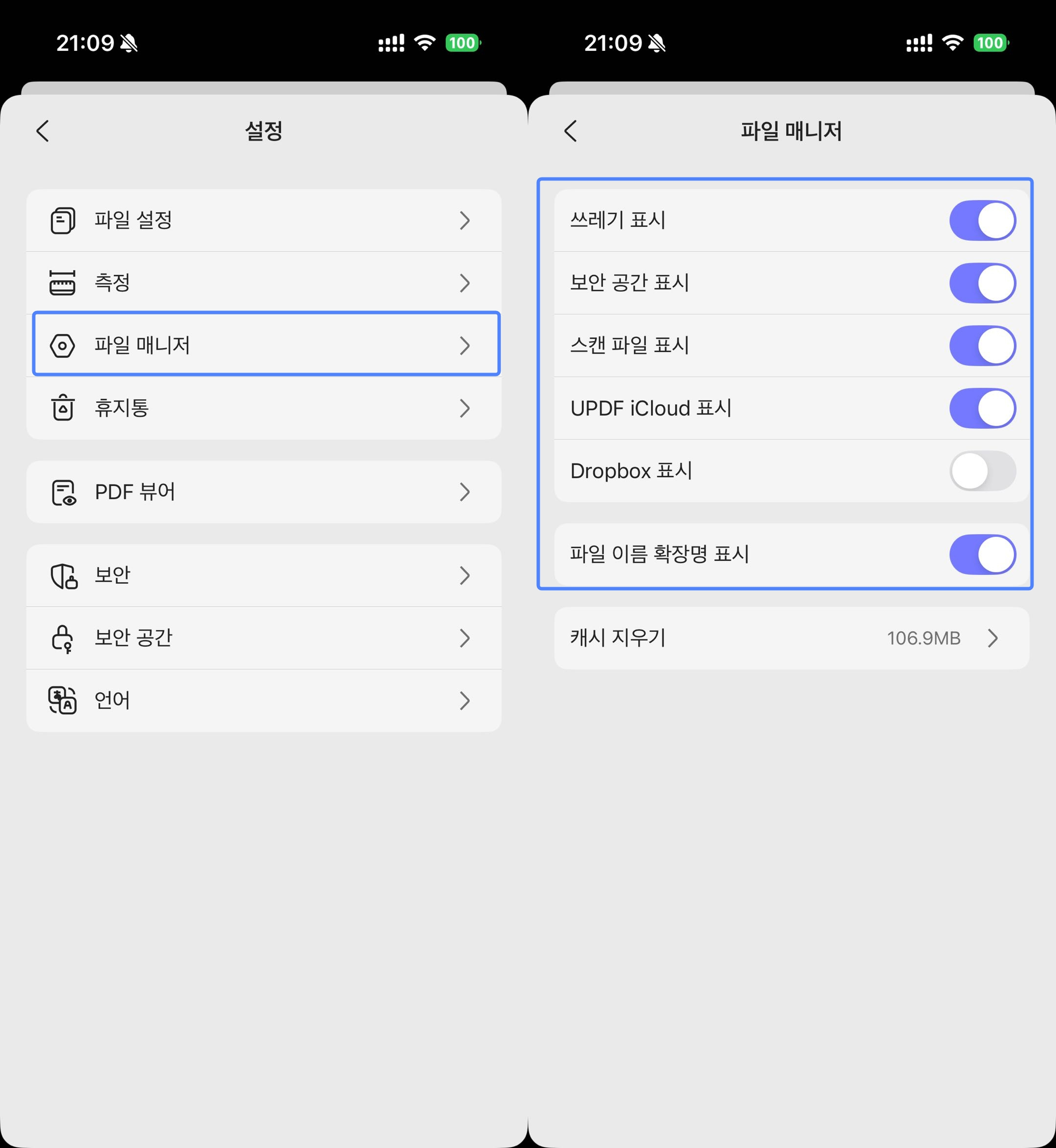Tap the back arrow on 파일 매니저 screen
The width and height of the screenshot is (1056, 1148).
pyautogui.click(x=570, y=131)
